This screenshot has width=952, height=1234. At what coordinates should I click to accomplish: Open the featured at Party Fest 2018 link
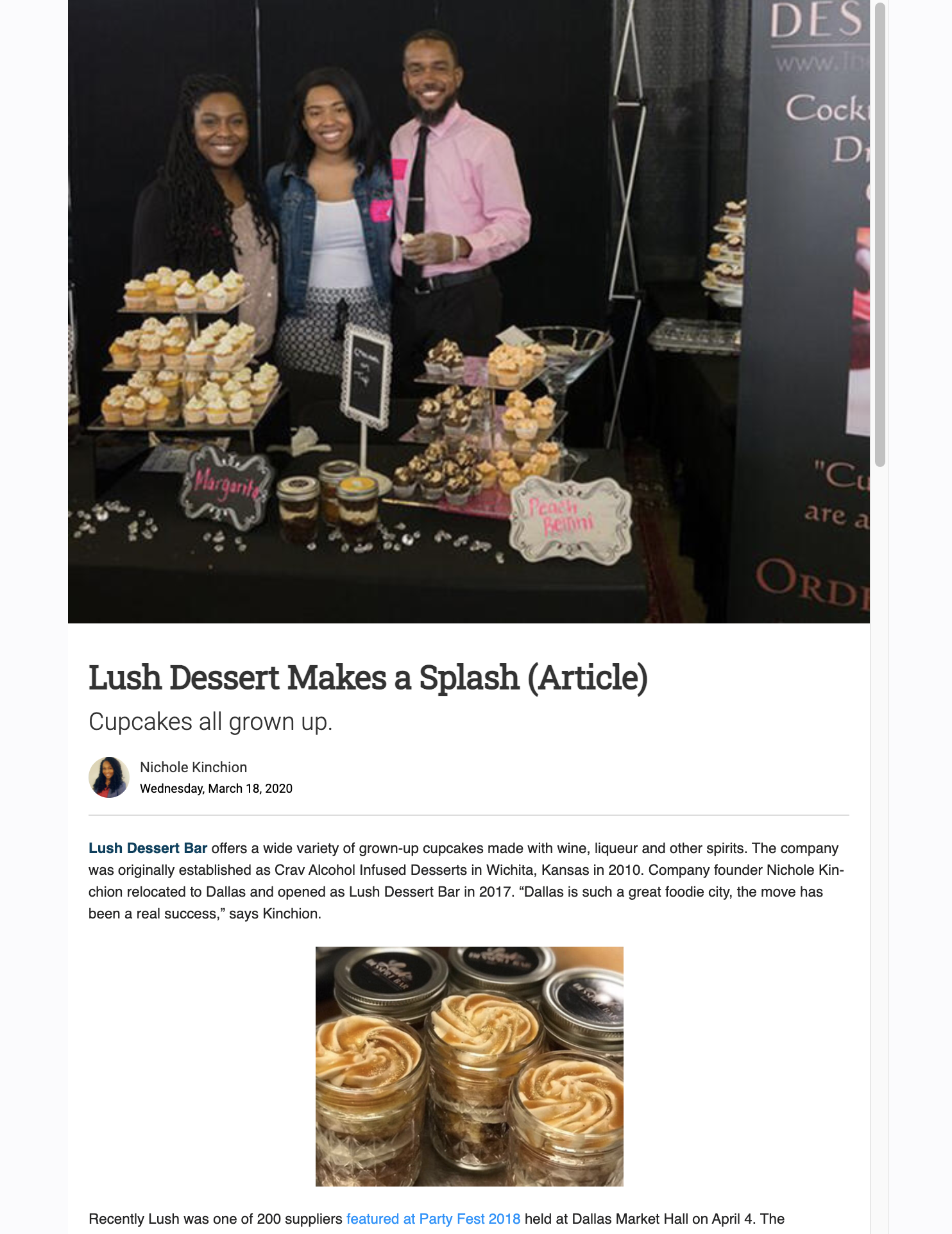click(433, 1219)
